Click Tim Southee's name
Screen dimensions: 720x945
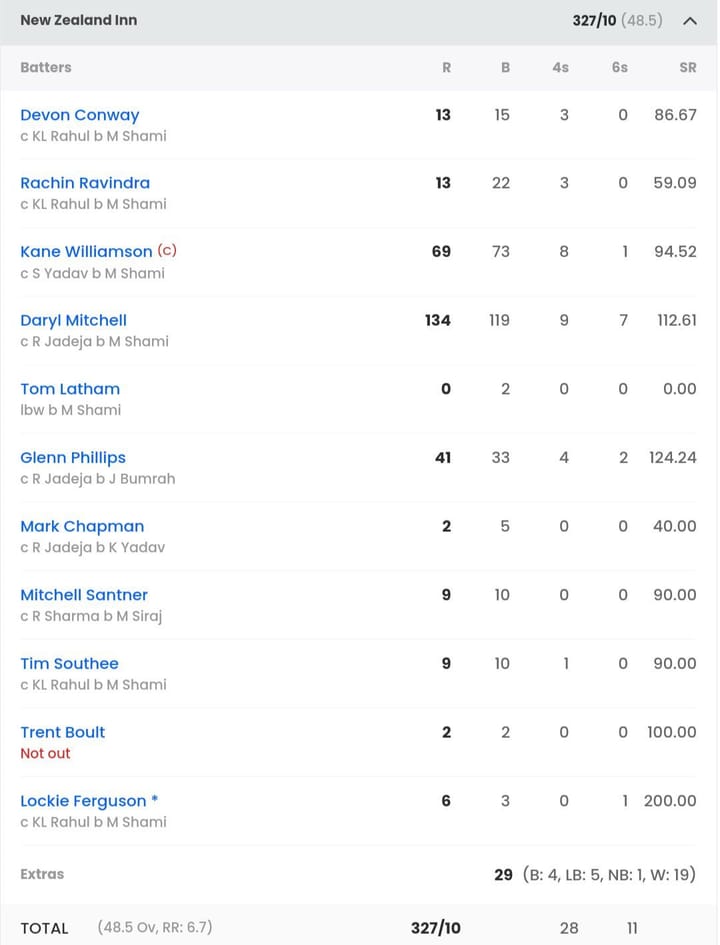[69, 663]
